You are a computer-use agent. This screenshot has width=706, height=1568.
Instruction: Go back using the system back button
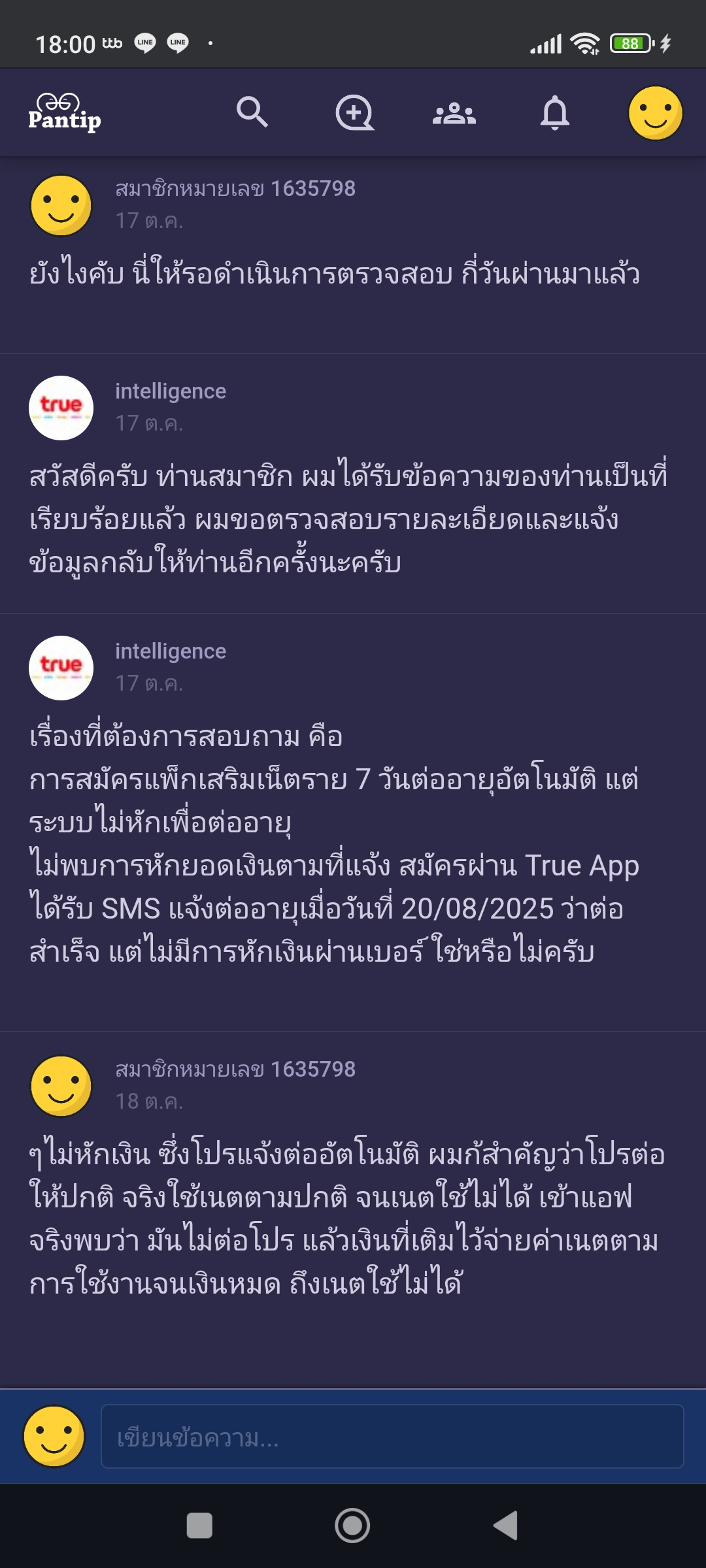[505, 1526]
